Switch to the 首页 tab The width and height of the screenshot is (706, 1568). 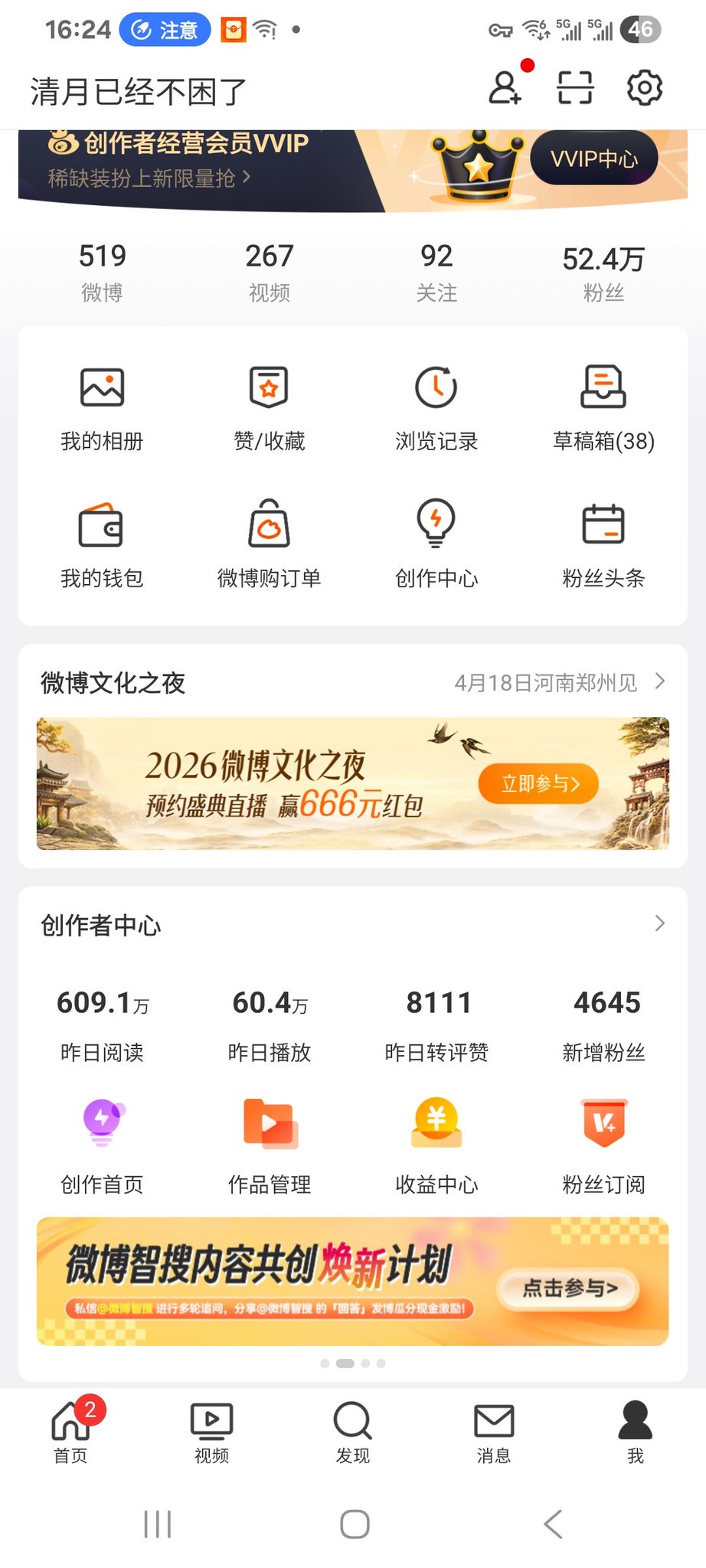coord(71,1432)
